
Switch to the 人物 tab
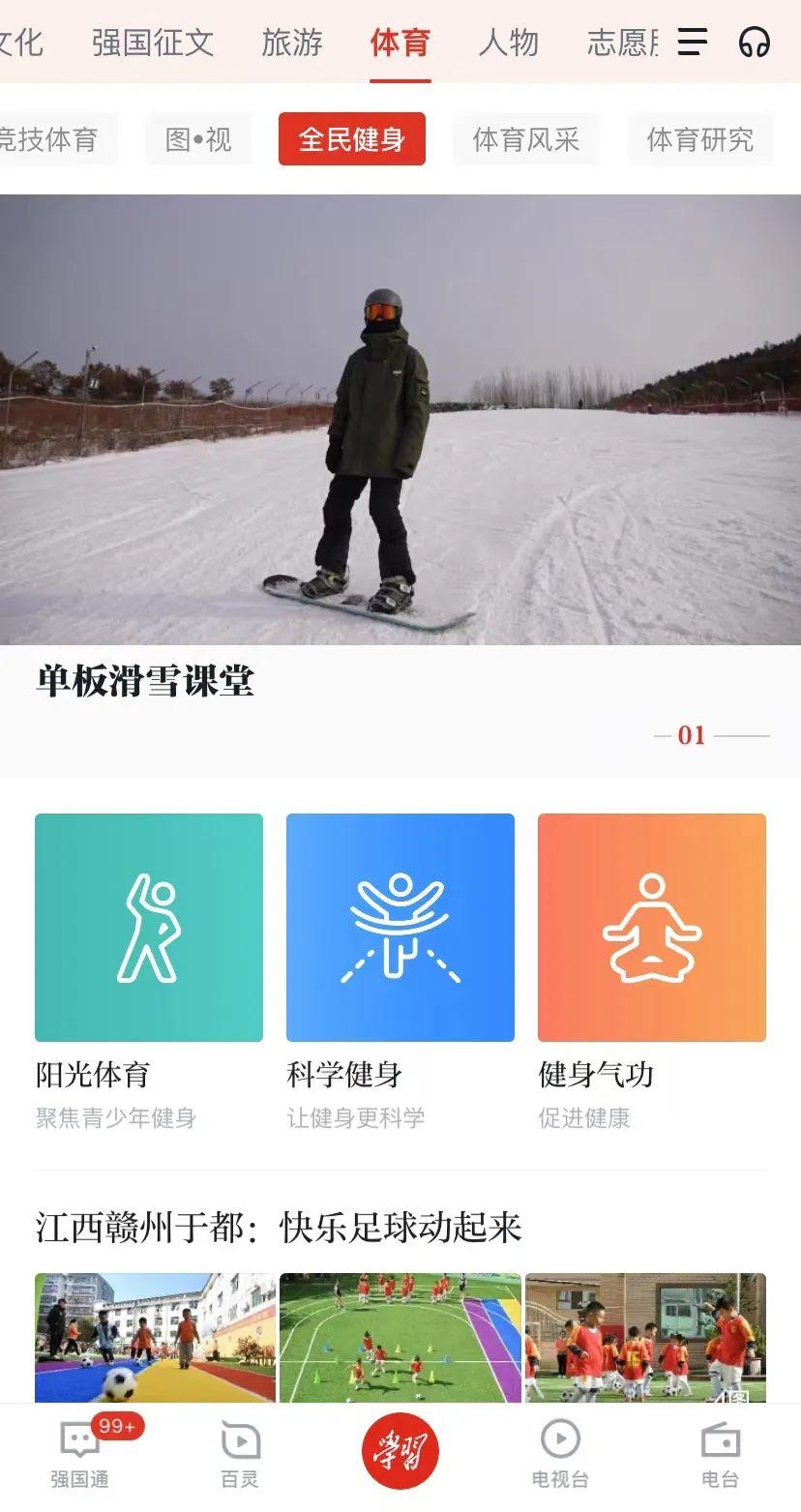pyautogui.click(x=509, y=43)
